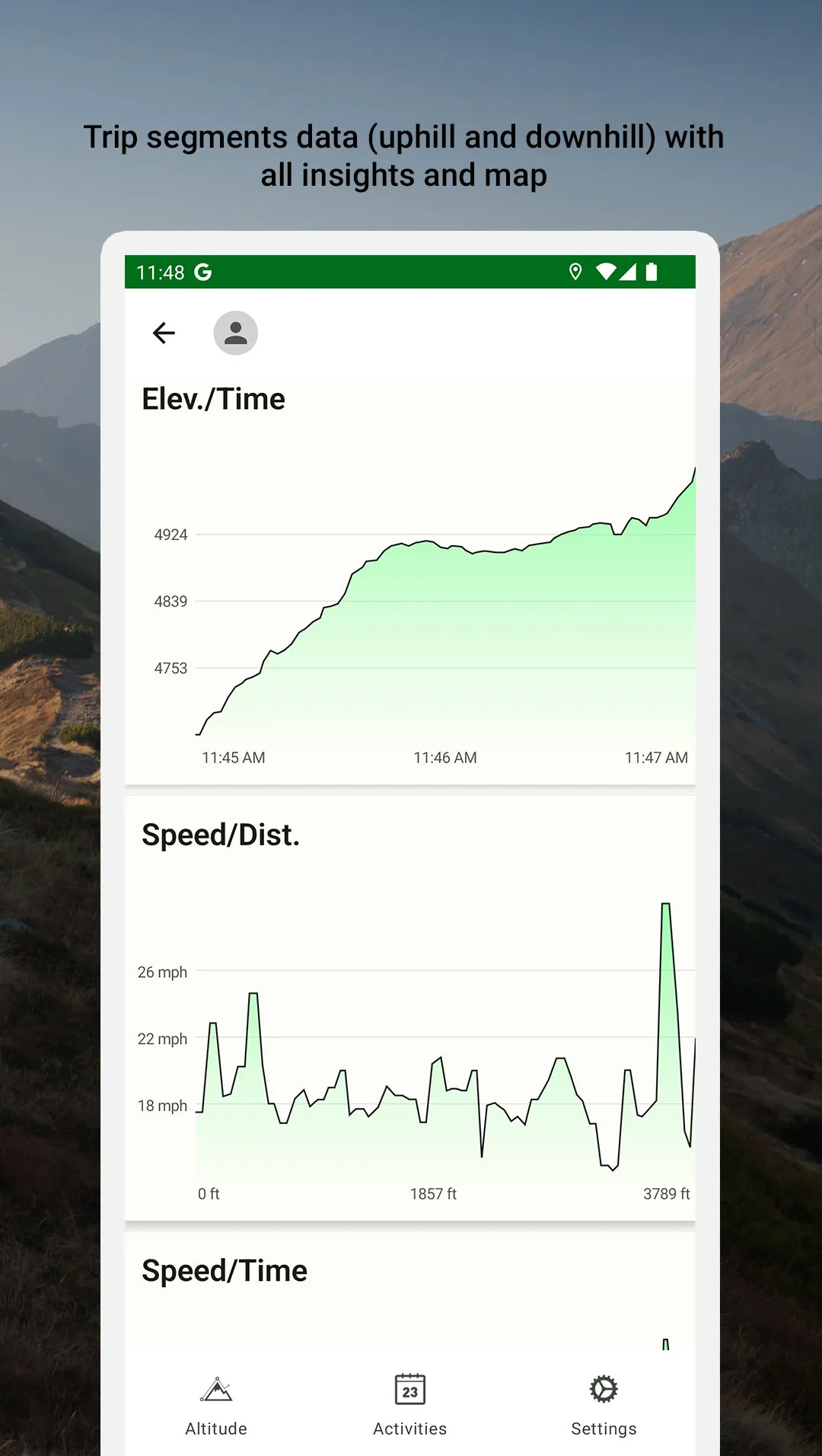Open the Speed/Dist. chart
822x1456 pixels.
221,835
